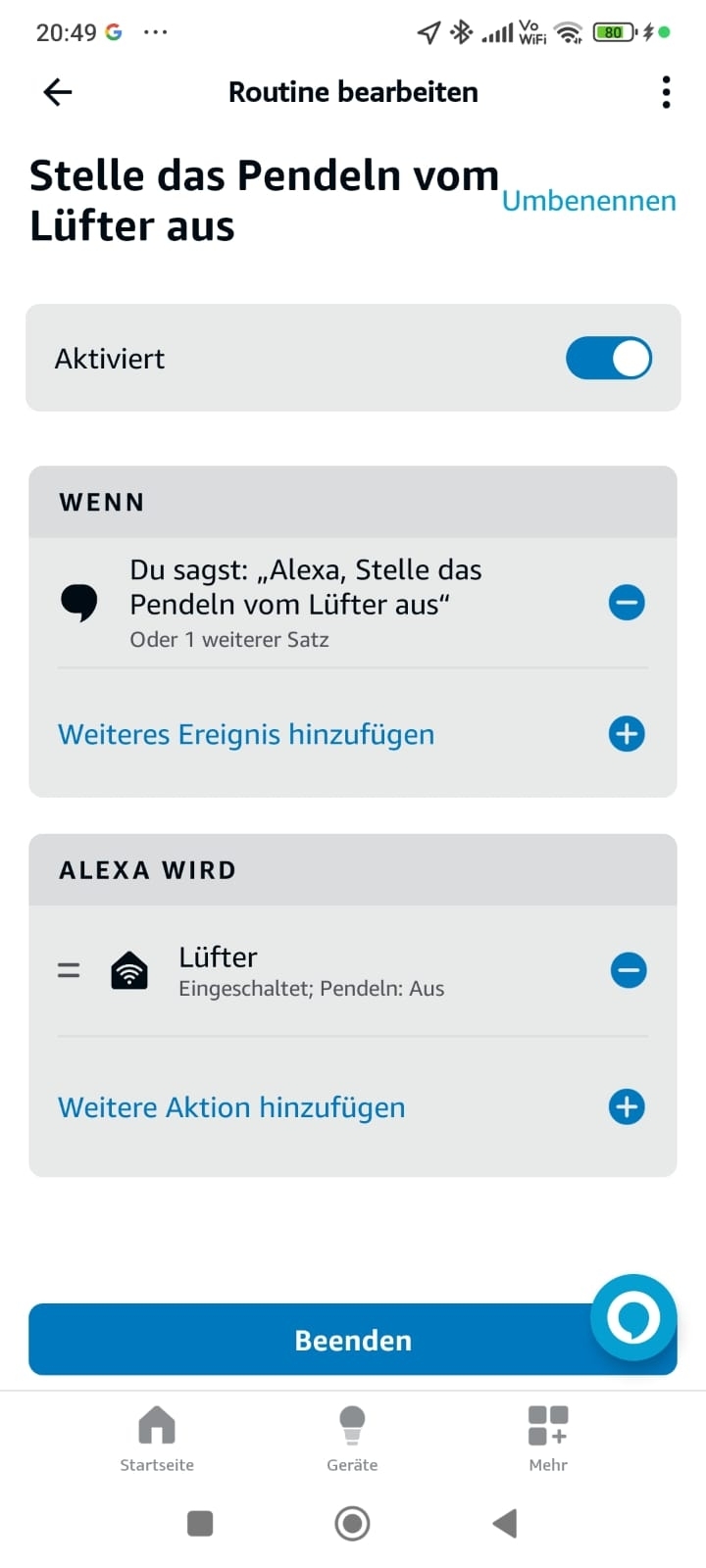Switch to the Geräte tab

click(352, 1438)
